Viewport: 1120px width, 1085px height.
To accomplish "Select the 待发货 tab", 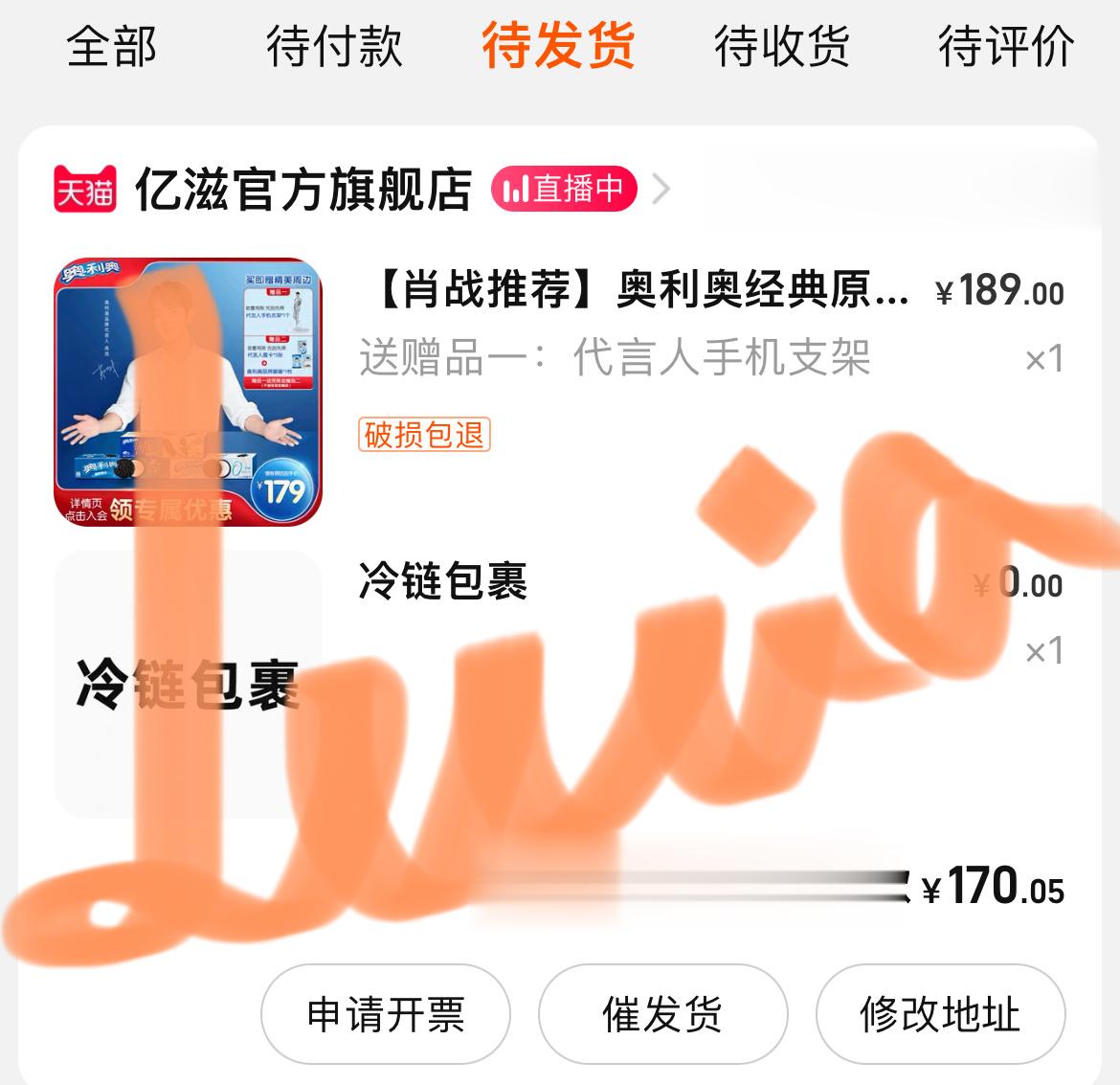I will tap(558, 46).
